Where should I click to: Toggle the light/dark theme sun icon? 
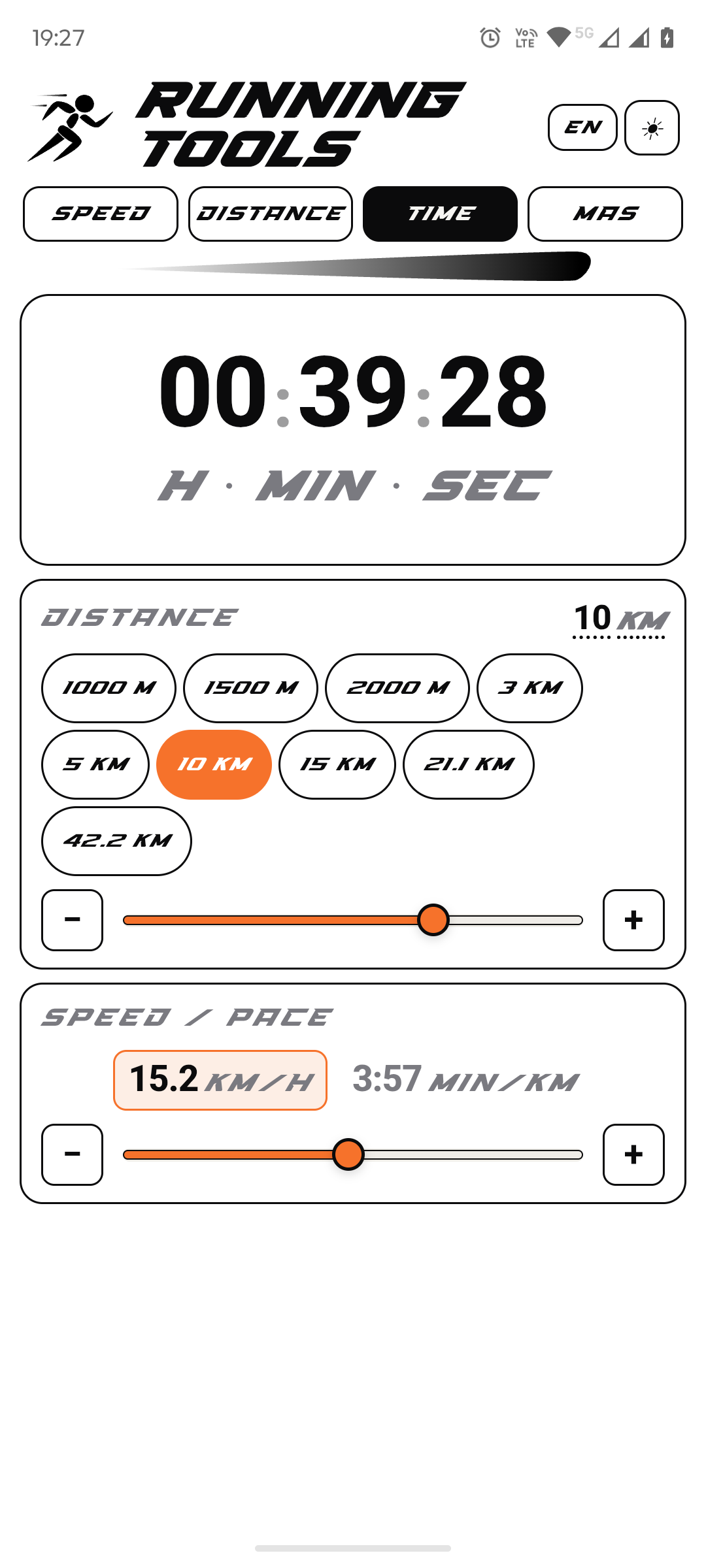[x=652, y=128]
